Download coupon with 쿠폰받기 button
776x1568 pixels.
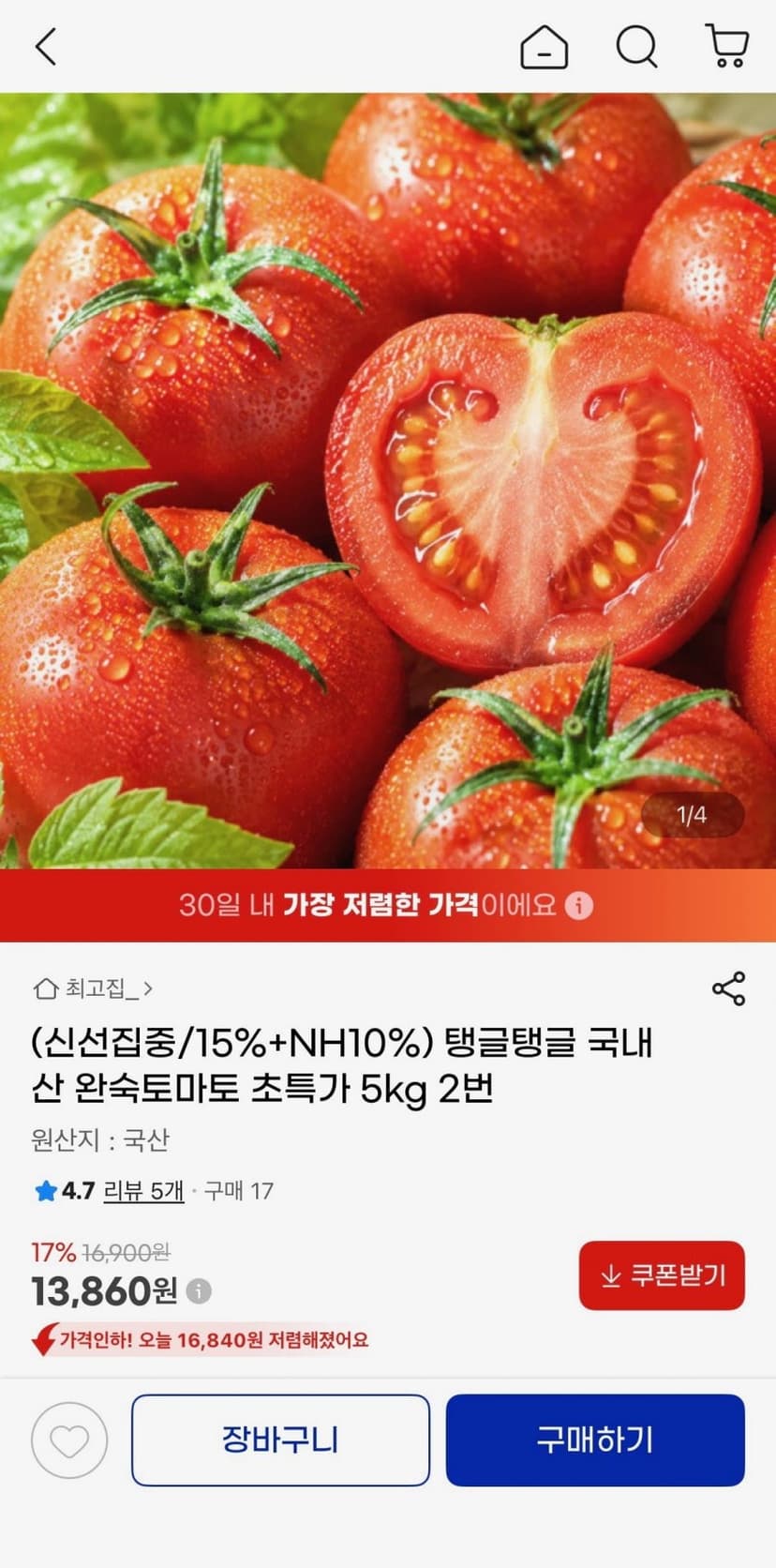click(662, 1275)
